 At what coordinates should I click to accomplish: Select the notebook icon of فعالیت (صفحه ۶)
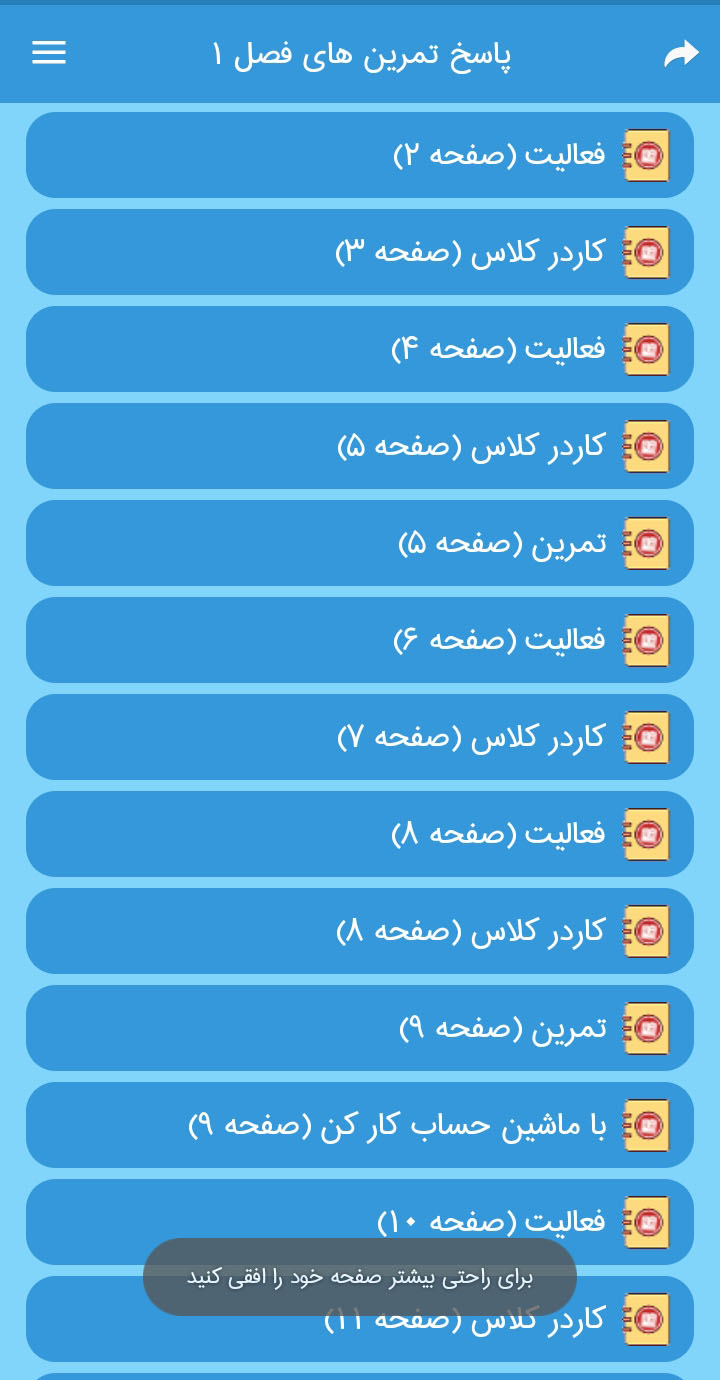click(x=646, y=640)
